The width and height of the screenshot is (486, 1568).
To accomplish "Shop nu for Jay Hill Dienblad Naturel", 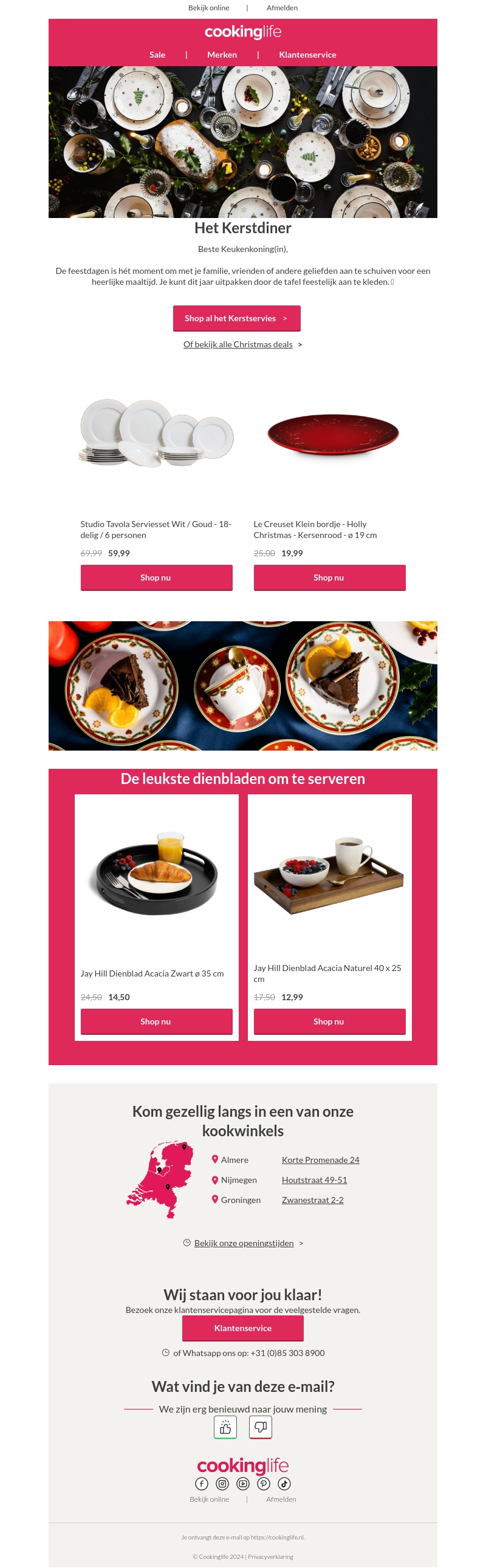I will 329,1021.
